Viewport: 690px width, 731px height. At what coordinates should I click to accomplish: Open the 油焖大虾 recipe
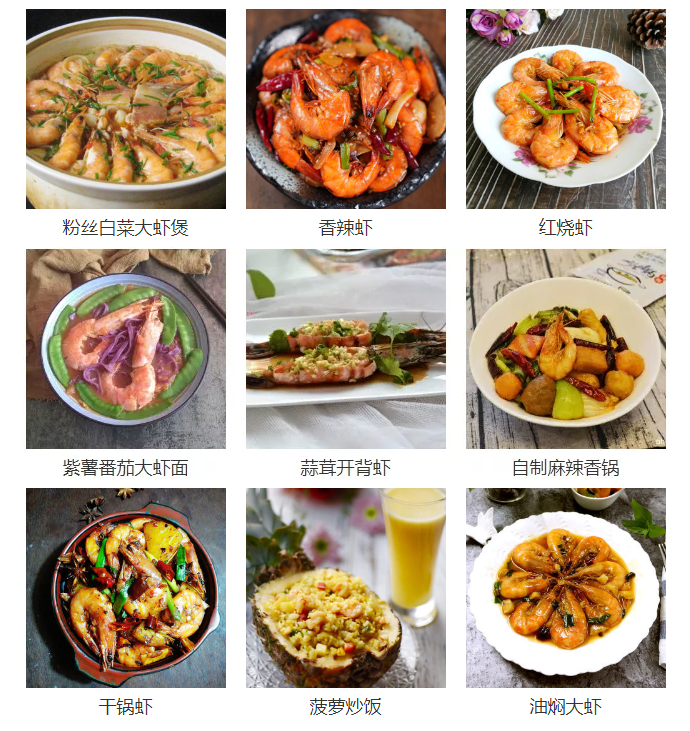pos(566,588)
